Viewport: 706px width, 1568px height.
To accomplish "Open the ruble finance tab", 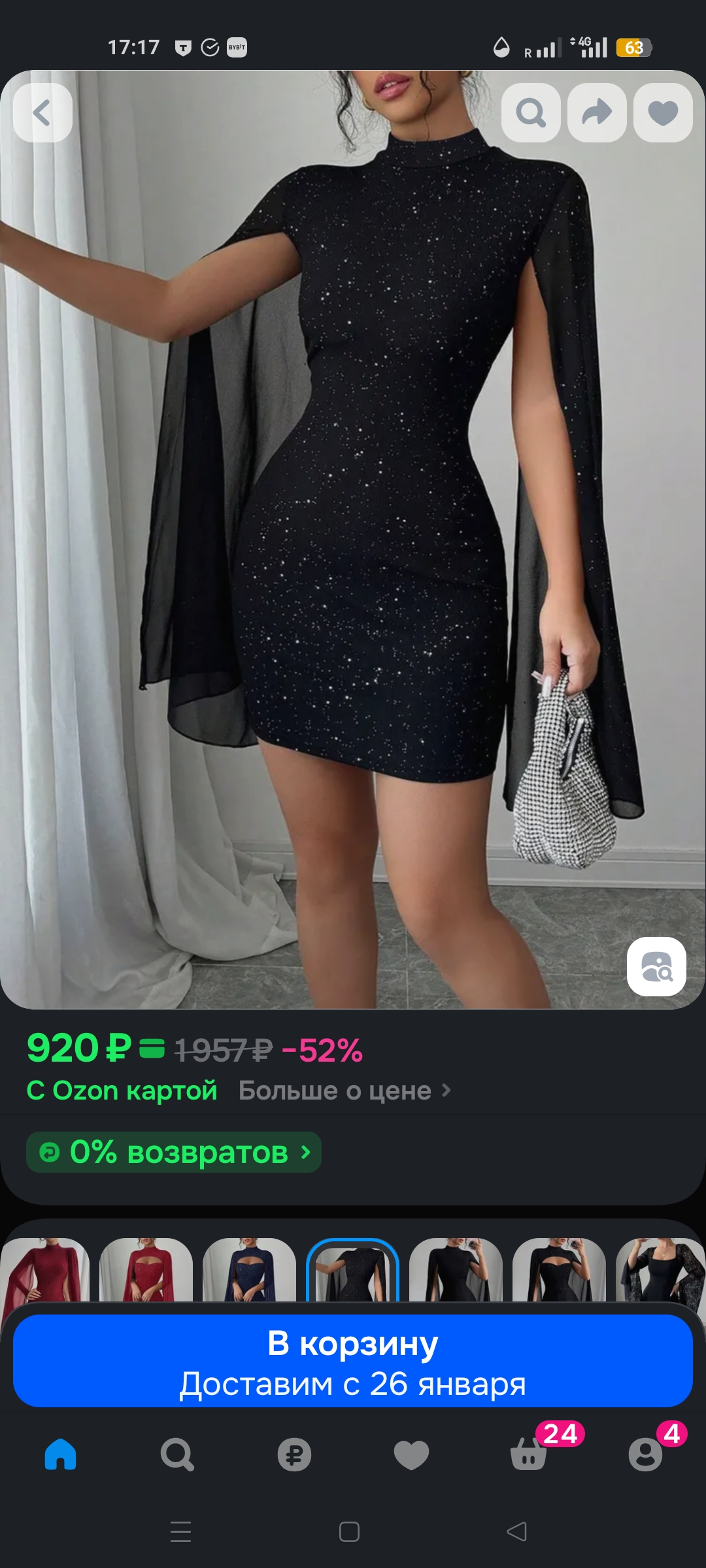I will click(x=294, y=1454).
